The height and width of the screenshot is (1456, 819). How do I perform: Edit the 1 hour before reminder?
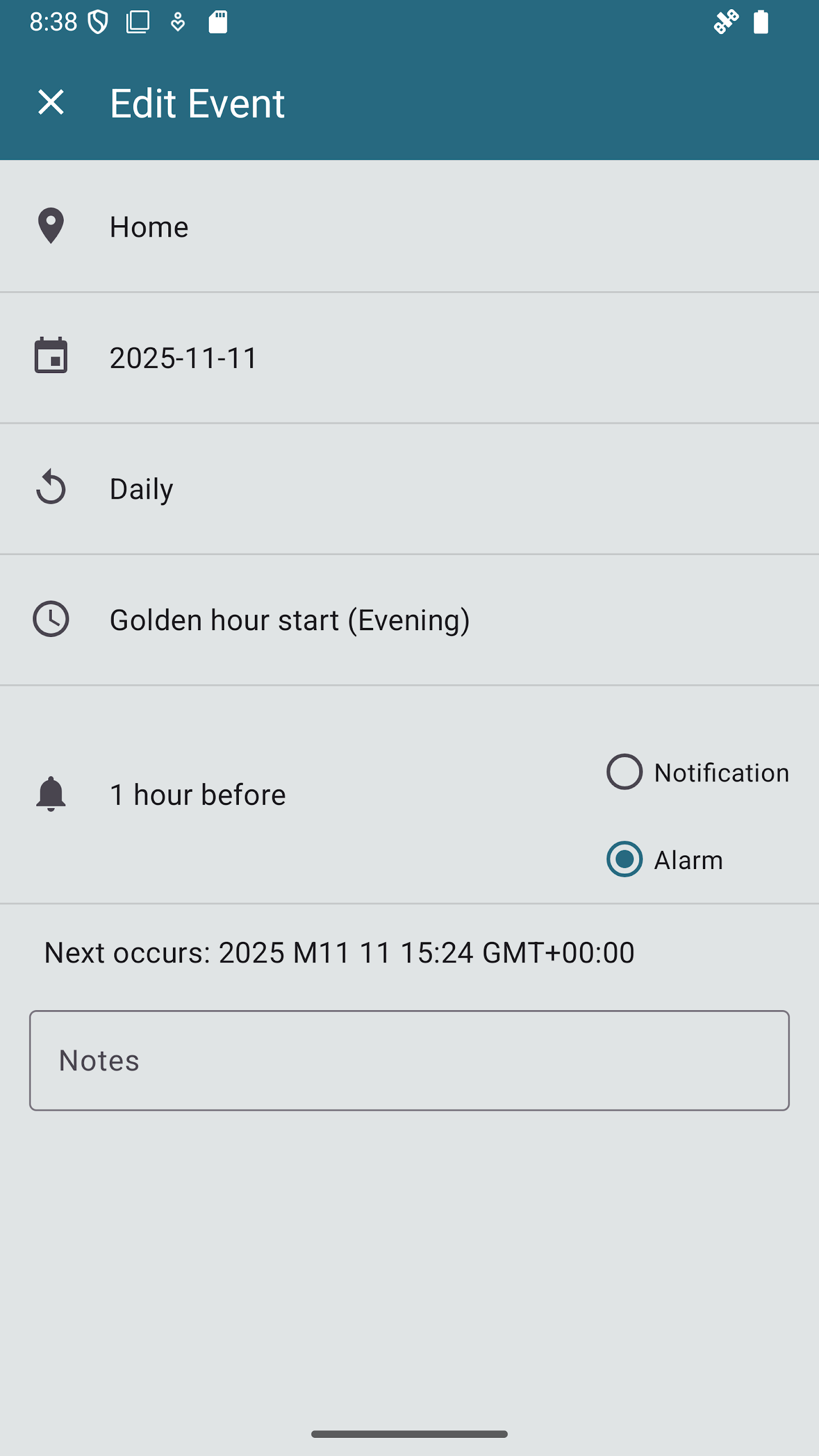coord(198,795)
